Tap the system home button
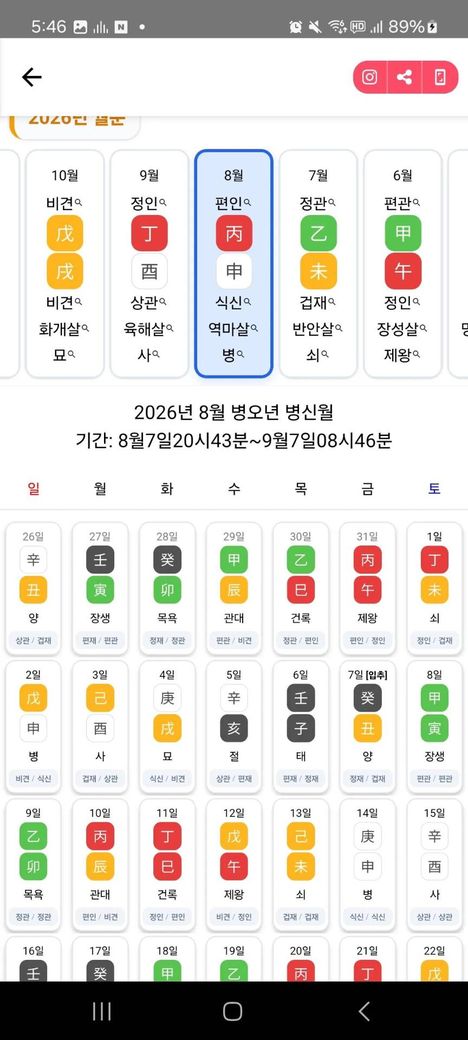The height and width of the screenshot is (1040, 468). point(233,1011)
